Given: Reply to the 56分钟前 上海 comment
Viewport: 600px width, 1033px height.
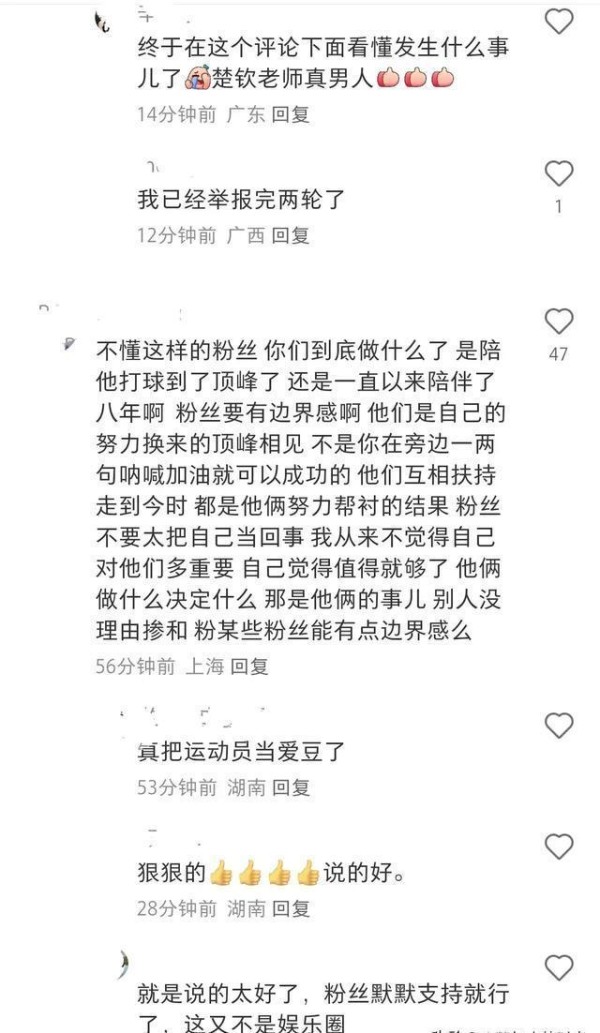Looking at the screenshot, I should point(249,666).
